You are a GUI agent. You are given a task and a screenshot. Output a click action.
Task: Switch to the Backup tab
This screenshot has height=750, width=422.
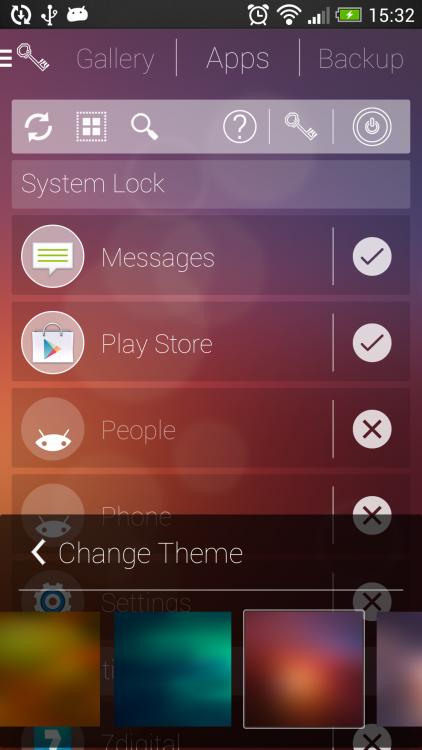click(x=361, y=59)
